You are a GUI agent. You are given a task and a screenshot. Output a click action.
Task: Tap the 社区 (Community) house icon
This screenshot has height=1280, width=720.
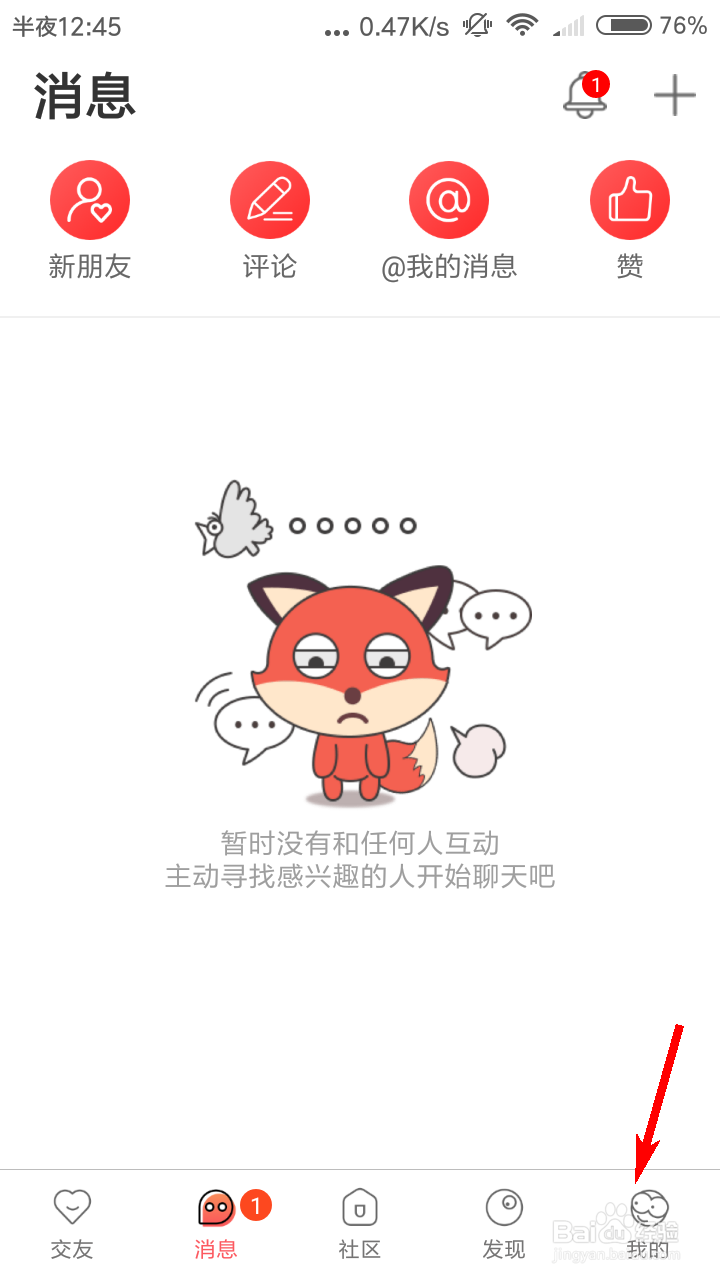[x=359, y=1207]
